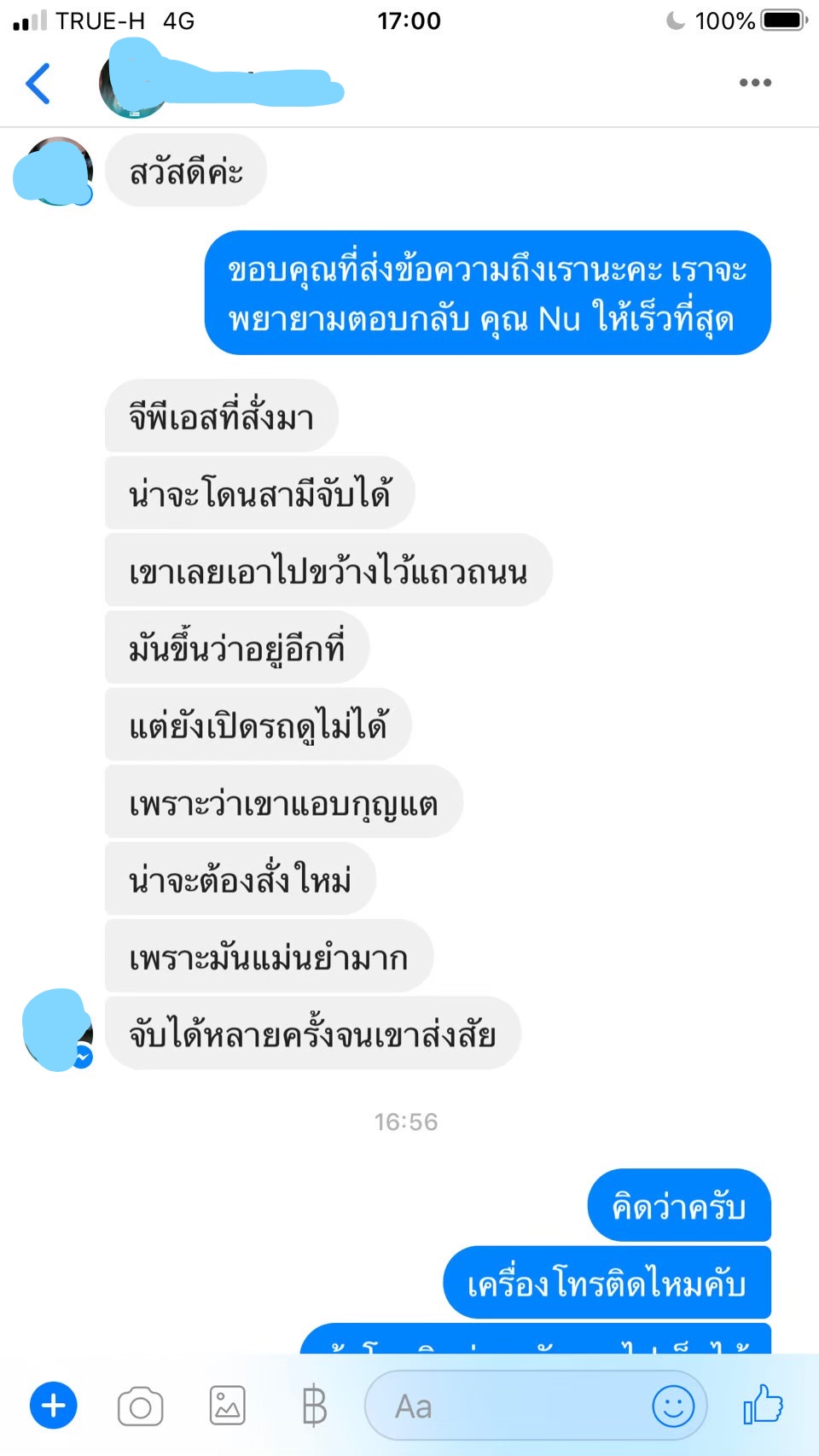Viewport: 819px width, 1456px height.
Task: Open the emoji picker
Action: coord(673,1406)
